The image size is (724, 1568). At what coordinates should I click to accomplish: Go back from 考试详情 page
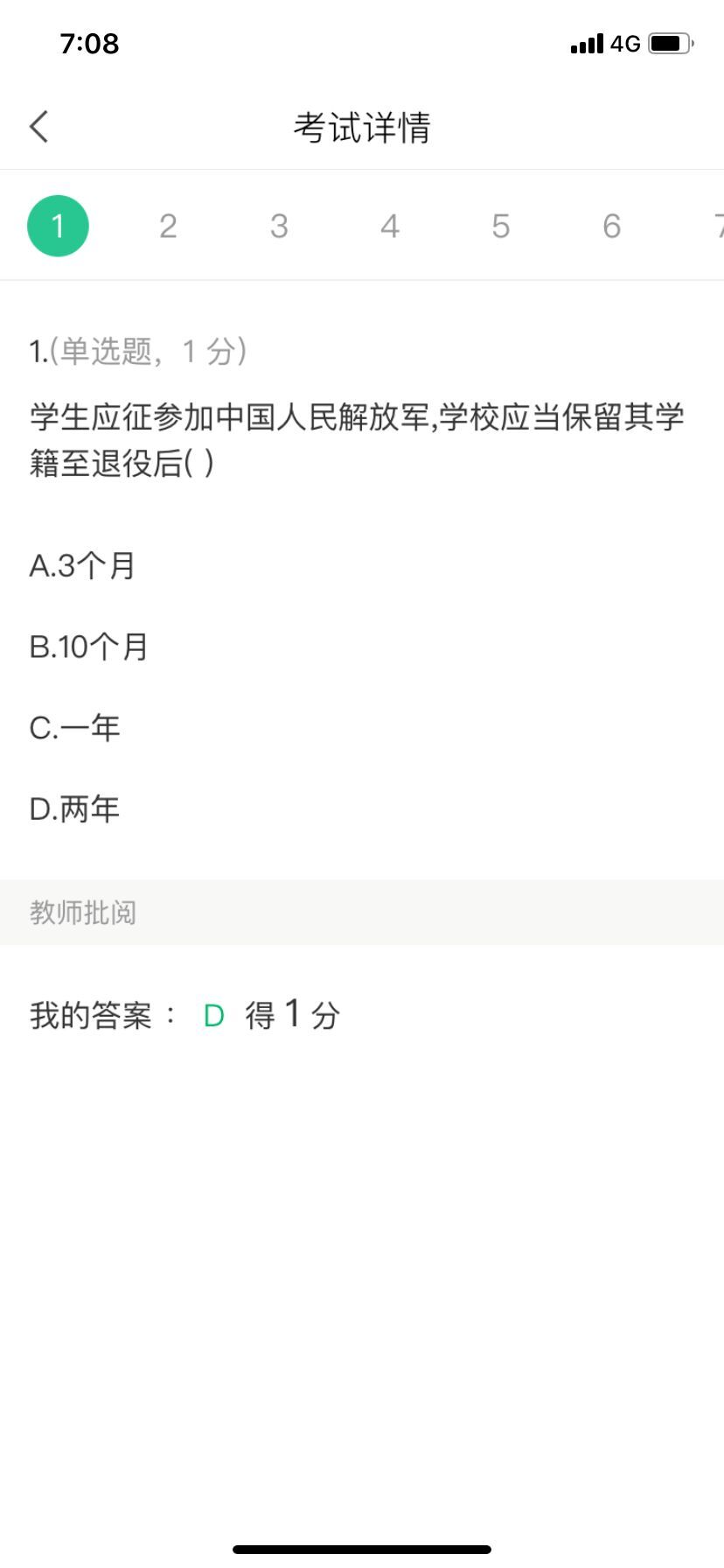pos(39,127)
